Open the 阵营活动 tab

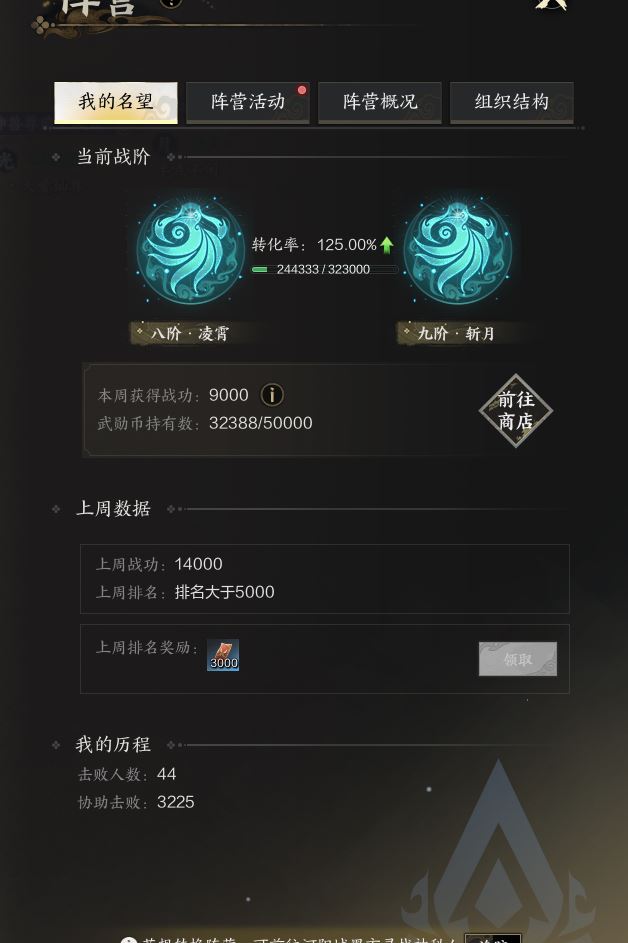(x=248, y=102)
